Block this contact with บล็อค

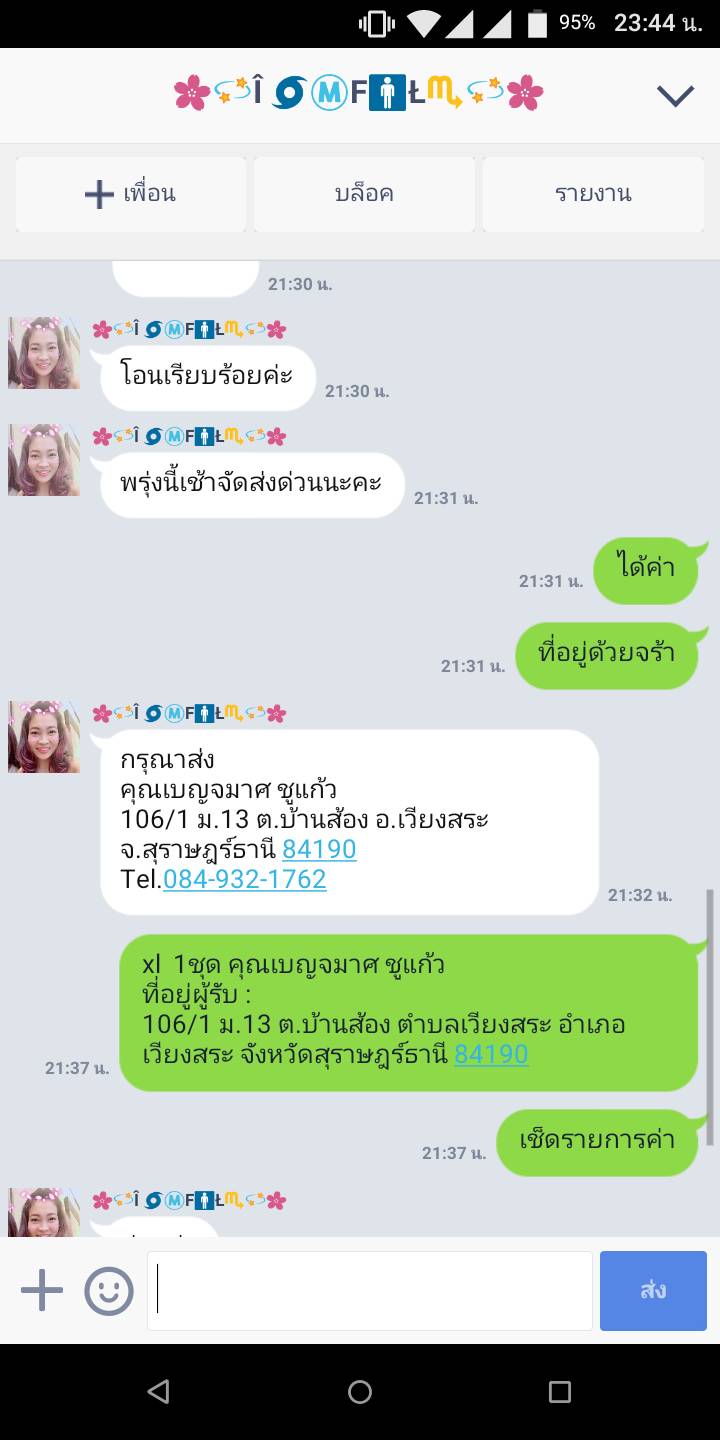[364, 194]
